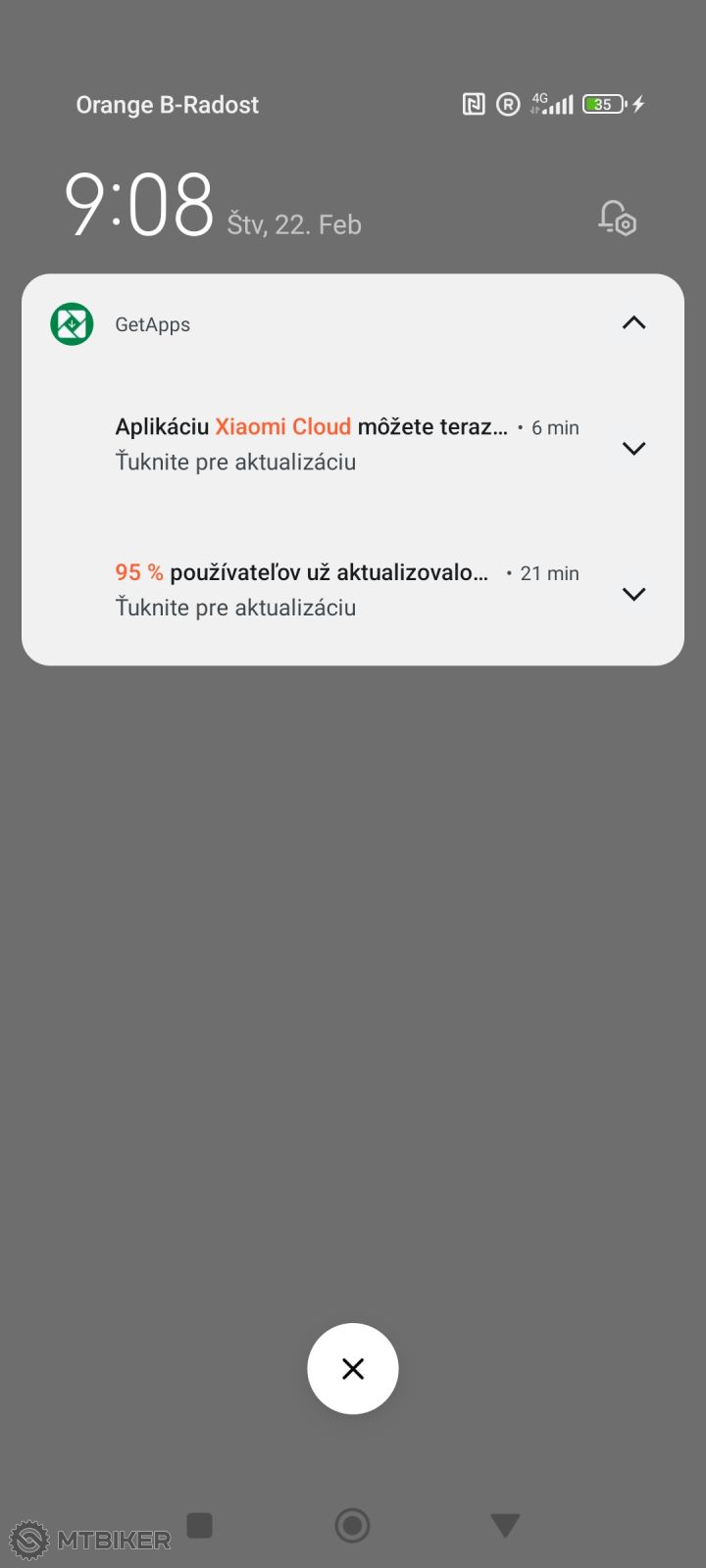Open notification settings bell icon
The height and width of the screenshot is (1568, 706).
point(618,218)
